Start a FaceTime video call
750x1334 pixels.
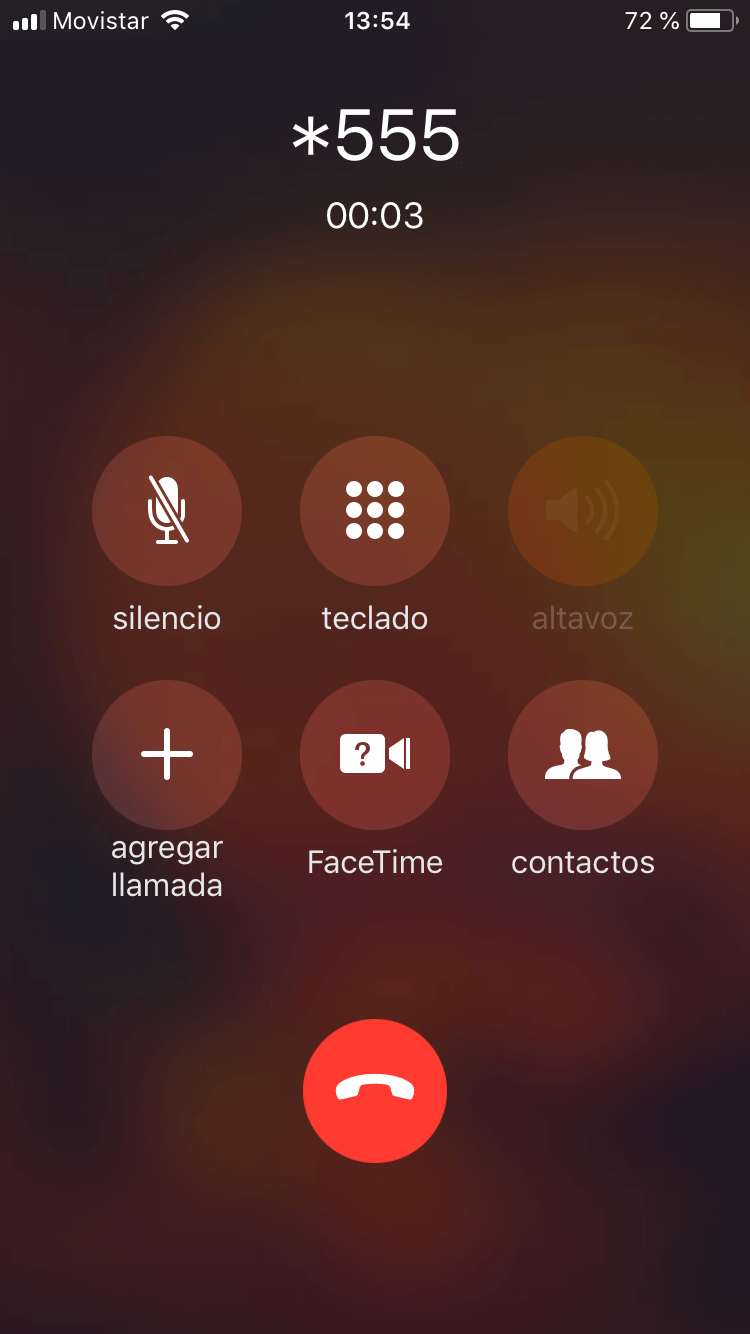point(375,755)
